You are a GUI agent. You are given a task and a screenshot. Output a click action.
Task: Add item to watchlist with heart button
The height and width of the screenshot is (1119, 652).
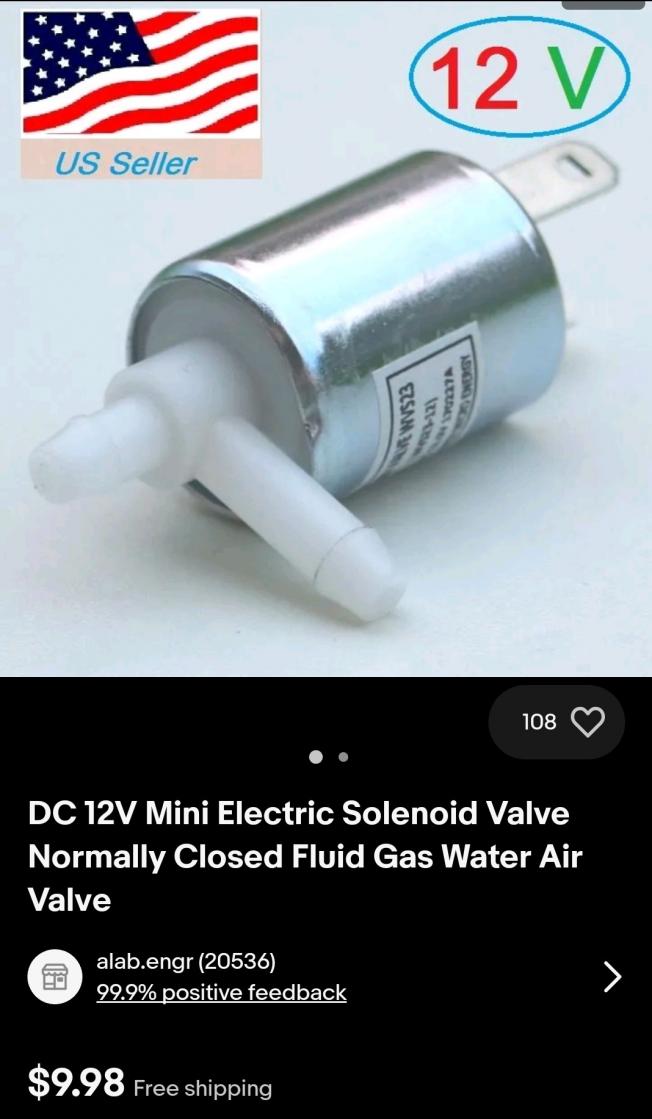[586, 722]
